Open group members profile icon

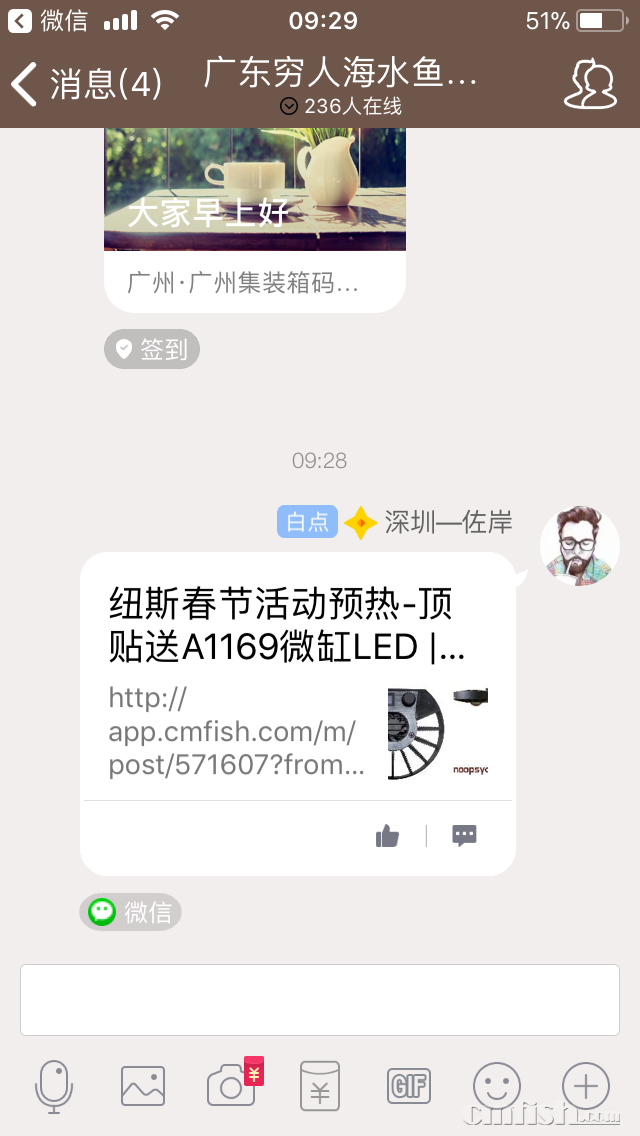tap(590, 84)
